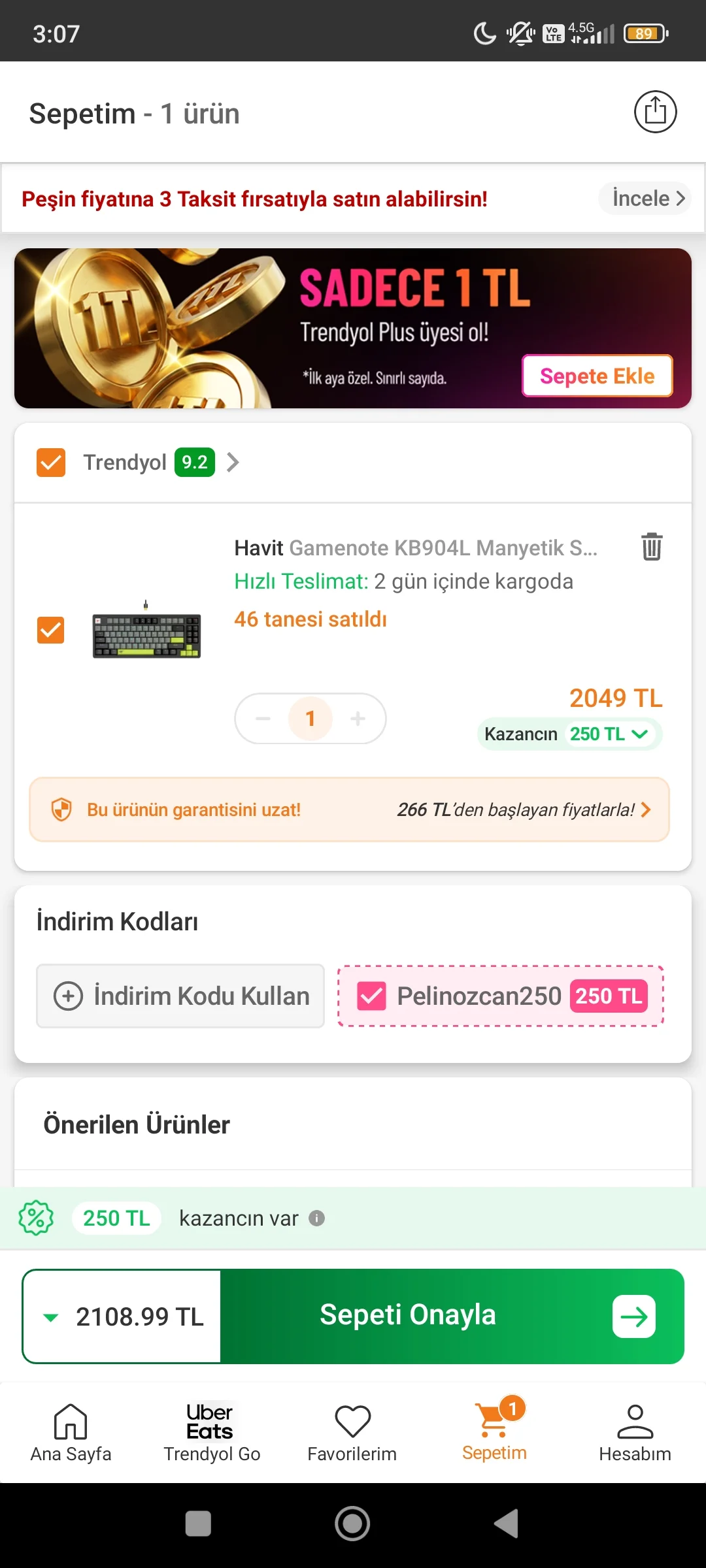Uncheck the Trendyol seller checkbox
This screenshot has width=706, height=1568.
pyautogui.click(x=51, y=463)
